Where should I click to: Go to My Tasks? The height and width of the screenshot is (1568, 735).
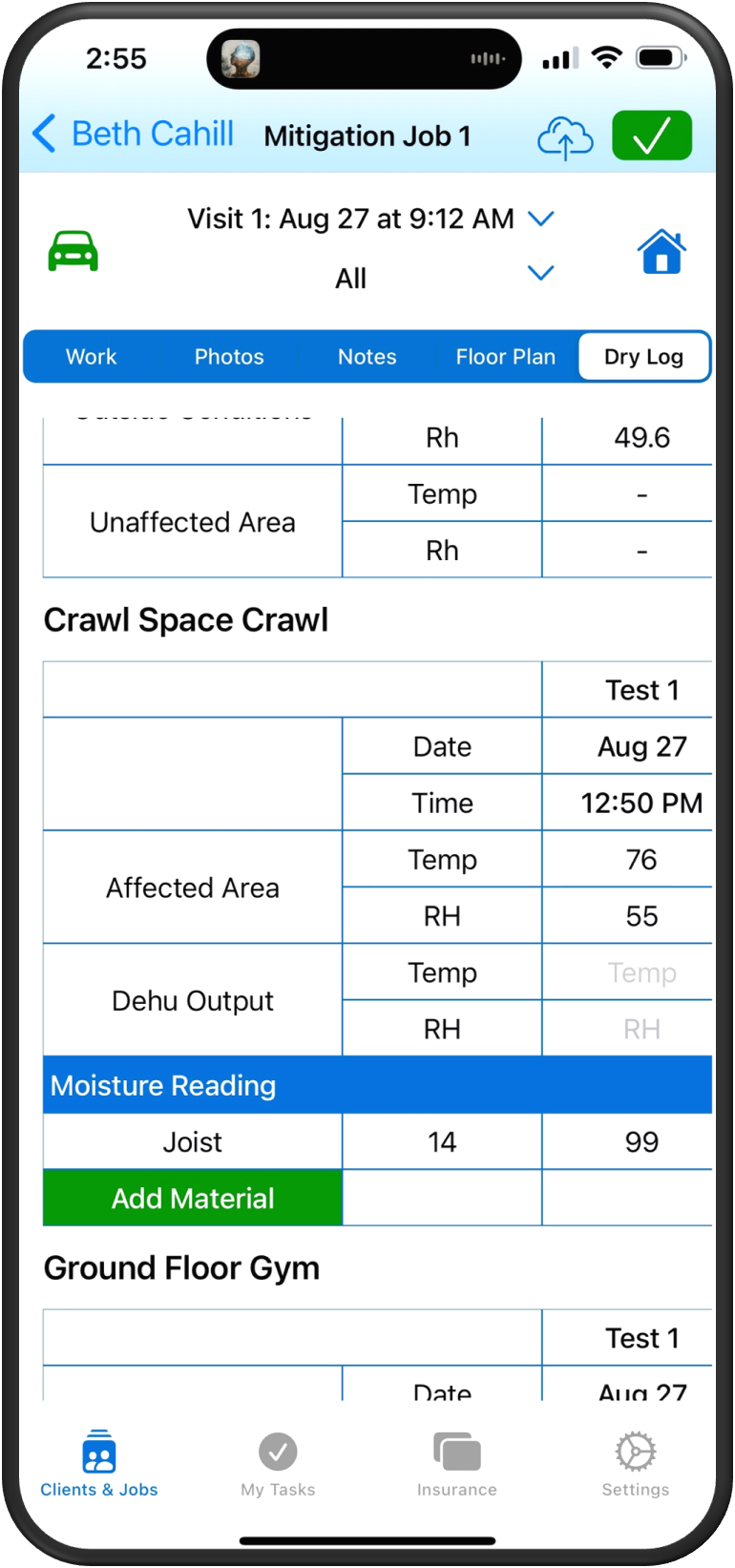tap(278, 1464)
